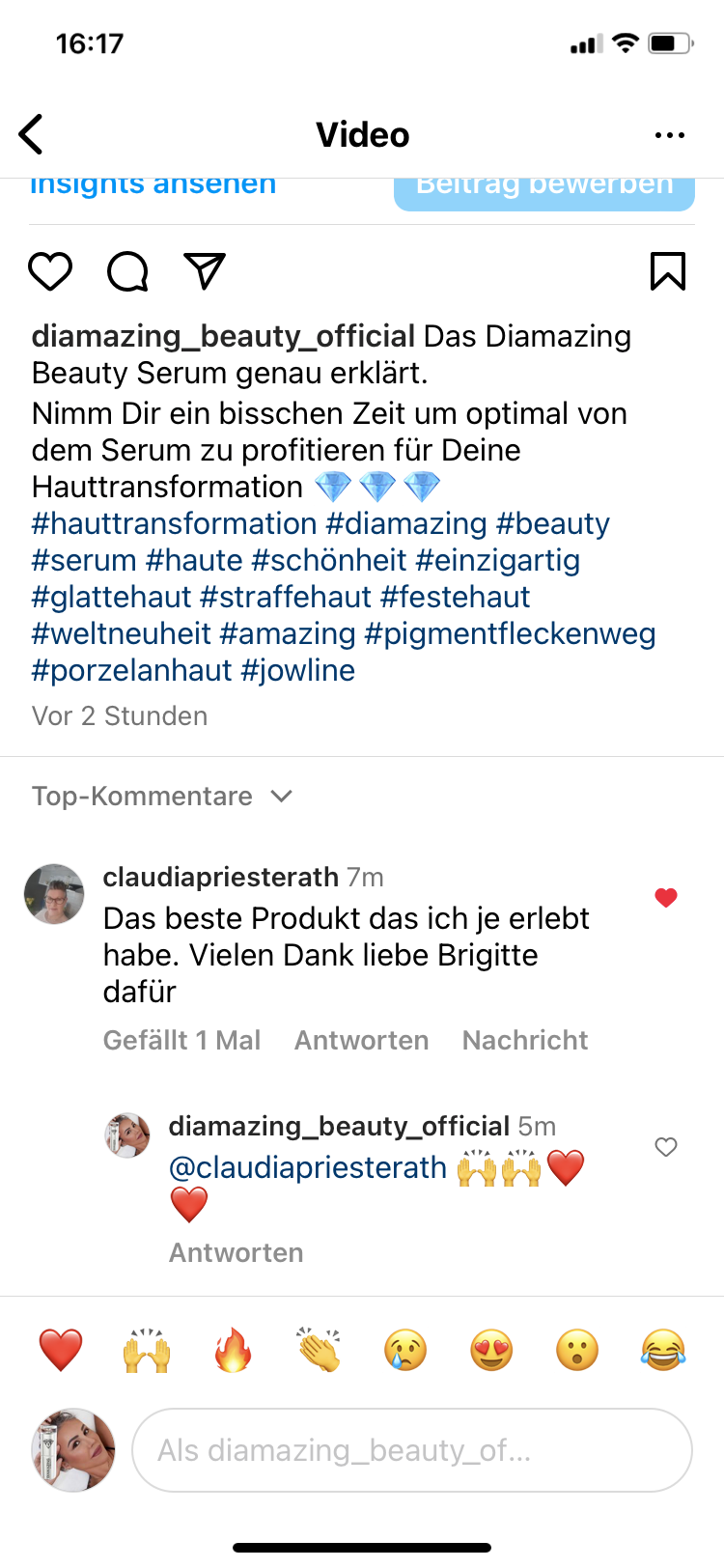Tap Antworten under claudiapriesterath's comment

[361, 1040]
